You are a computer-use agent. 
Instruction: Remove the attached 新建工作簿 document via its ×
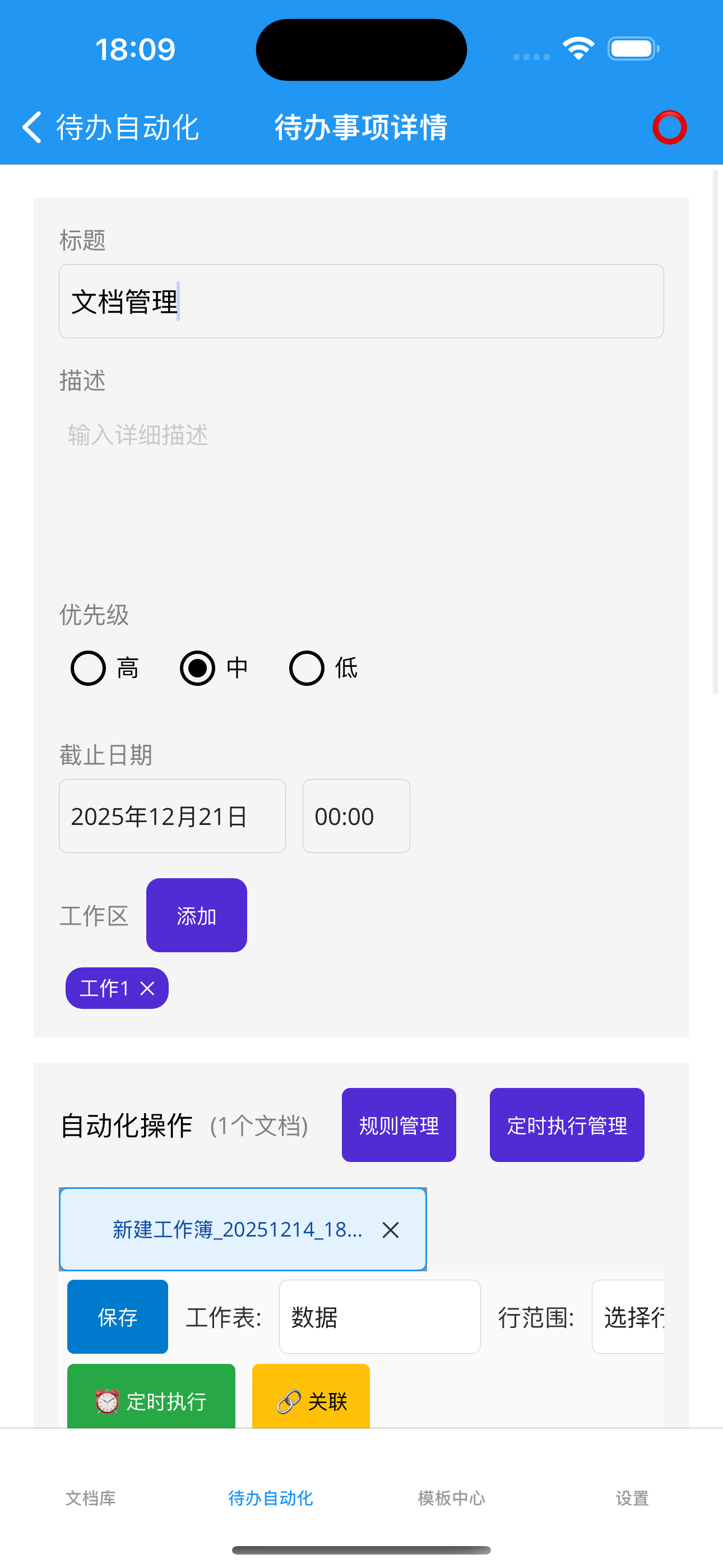[390, 1230]
